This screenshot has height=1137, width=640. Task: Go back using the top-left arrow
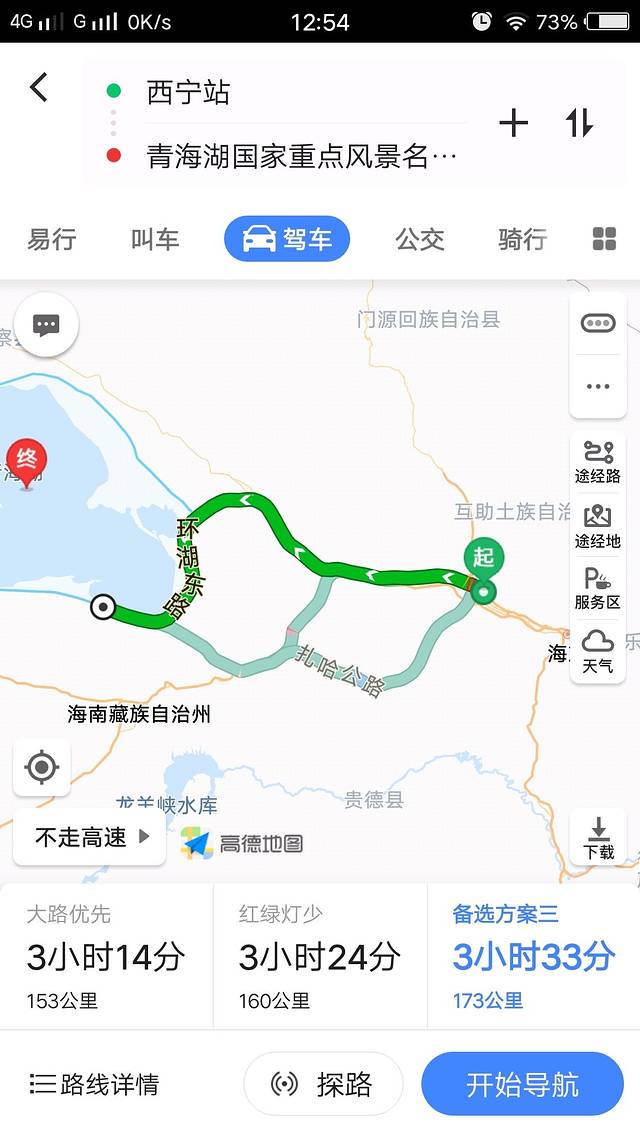tap(39, 88)
